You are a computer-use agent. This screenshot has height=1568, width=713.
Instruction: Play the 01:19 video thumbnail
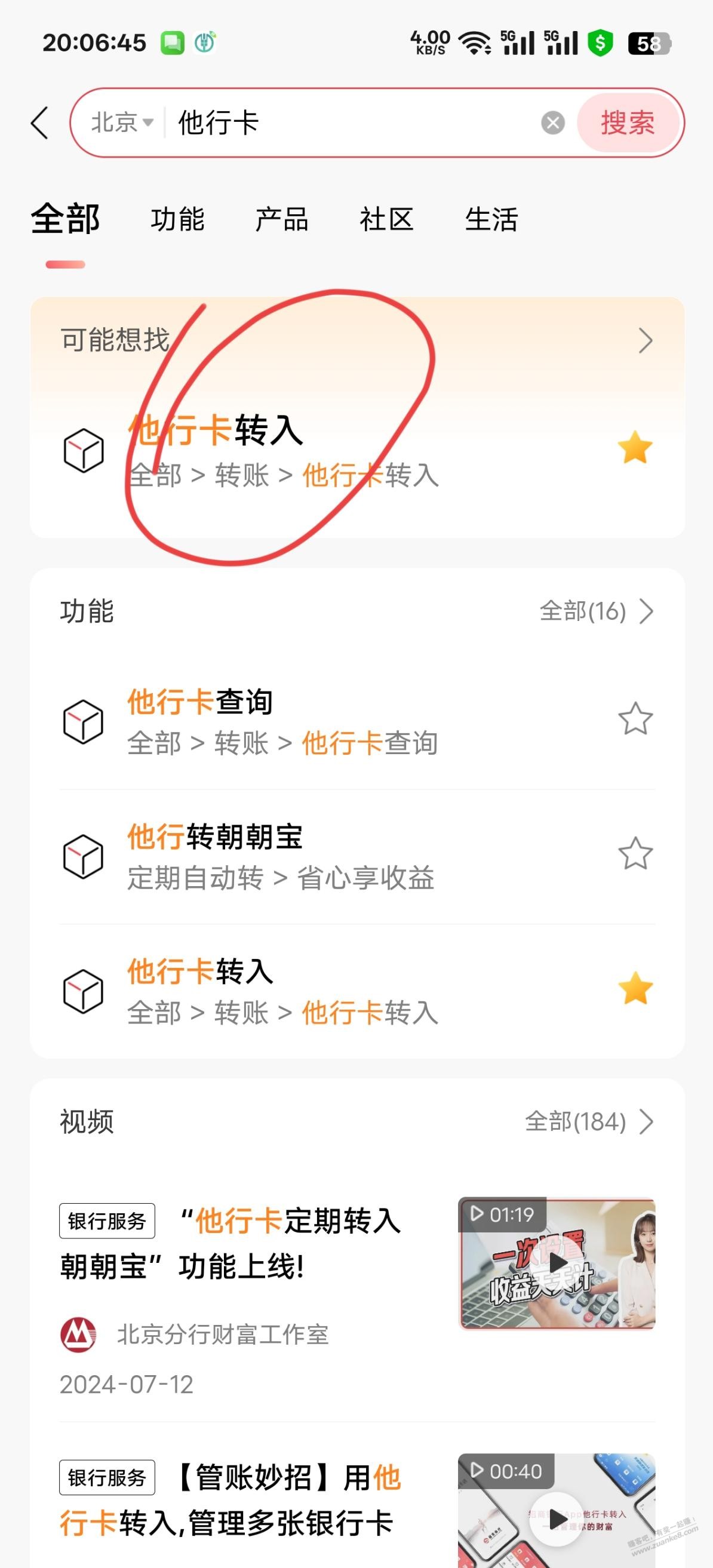(x=557, y=1263)
